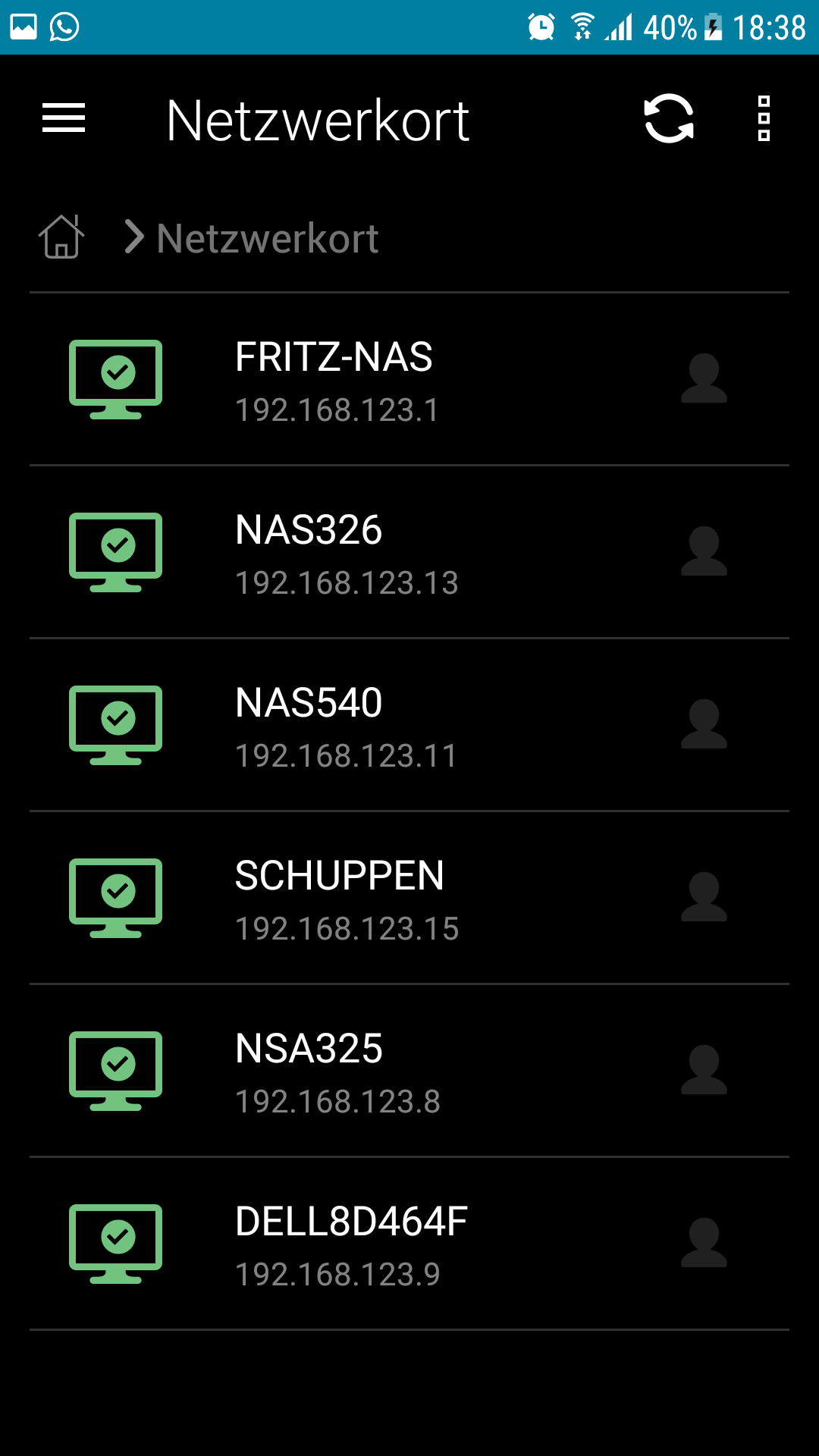Select the NAS540 device

(x=409, y=725)
